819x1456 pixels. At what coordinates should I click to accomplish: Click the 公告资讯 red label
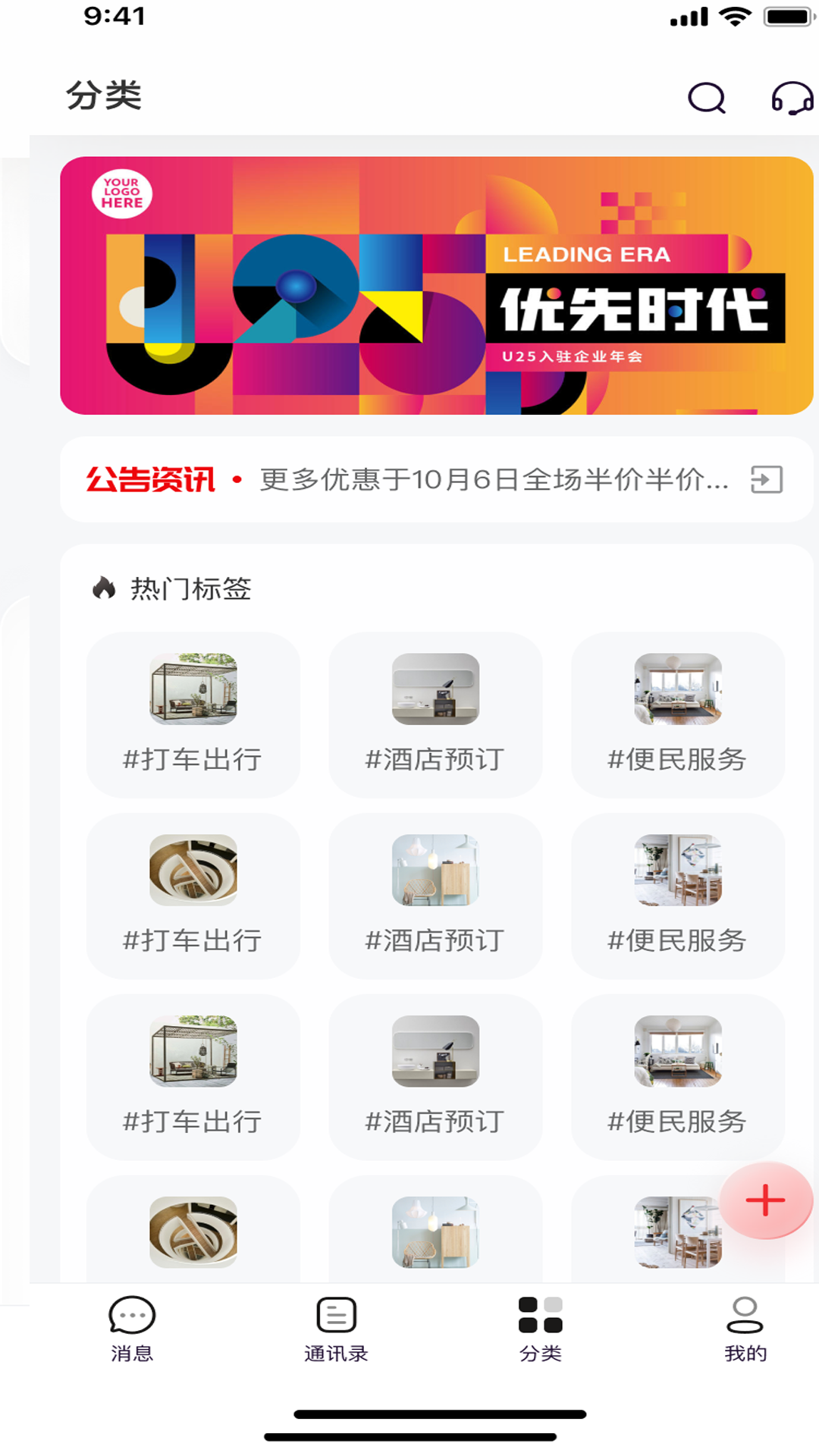click(149, 479)
